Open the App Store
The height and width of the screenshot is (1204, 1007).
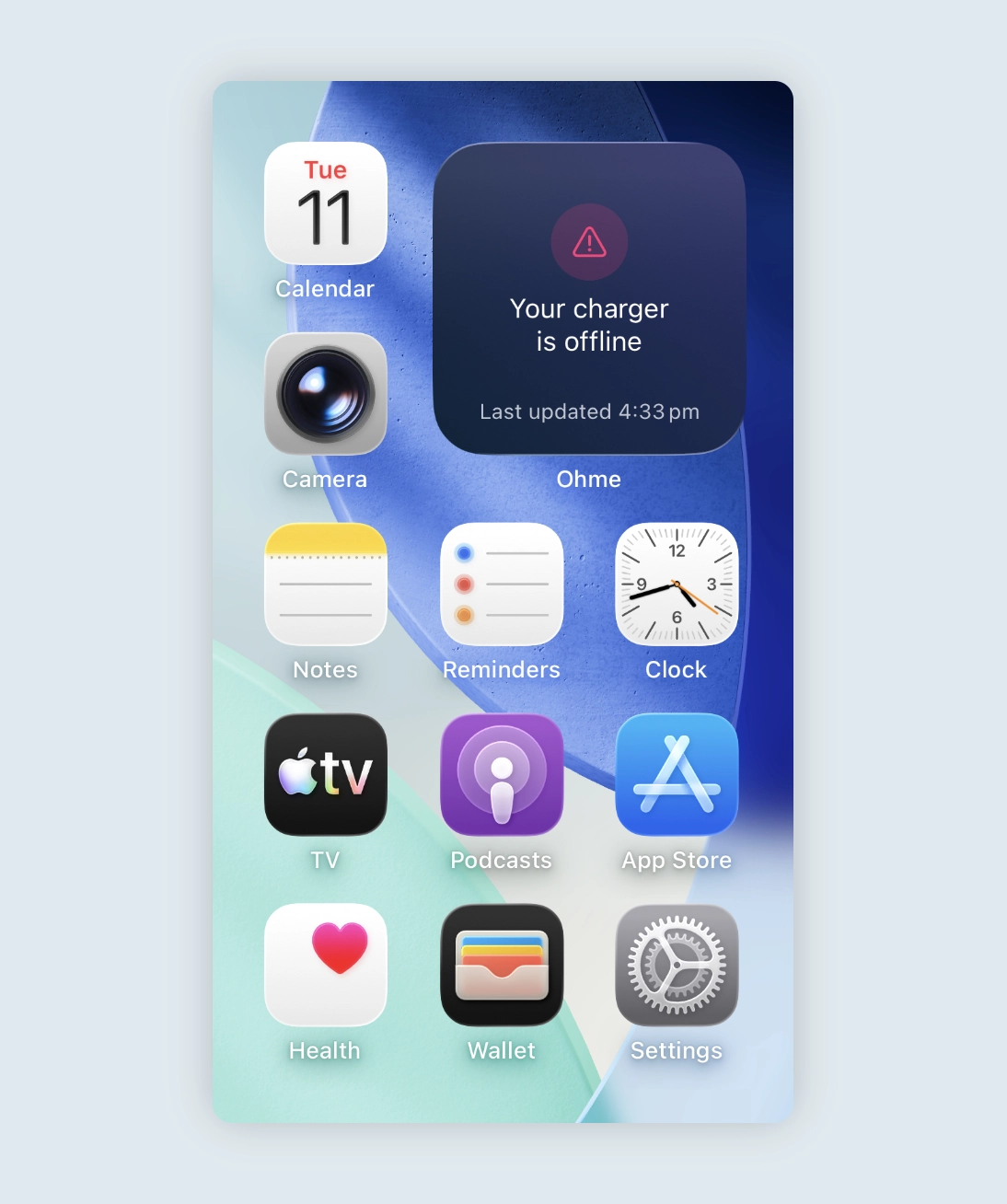[x=677, y=775]
